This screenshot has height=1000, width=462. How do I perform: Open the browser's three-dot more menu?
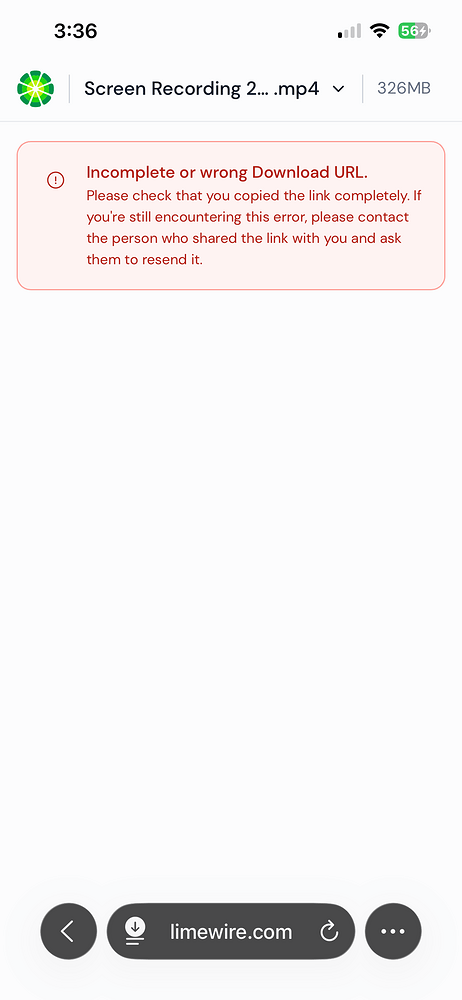point(393,931)
